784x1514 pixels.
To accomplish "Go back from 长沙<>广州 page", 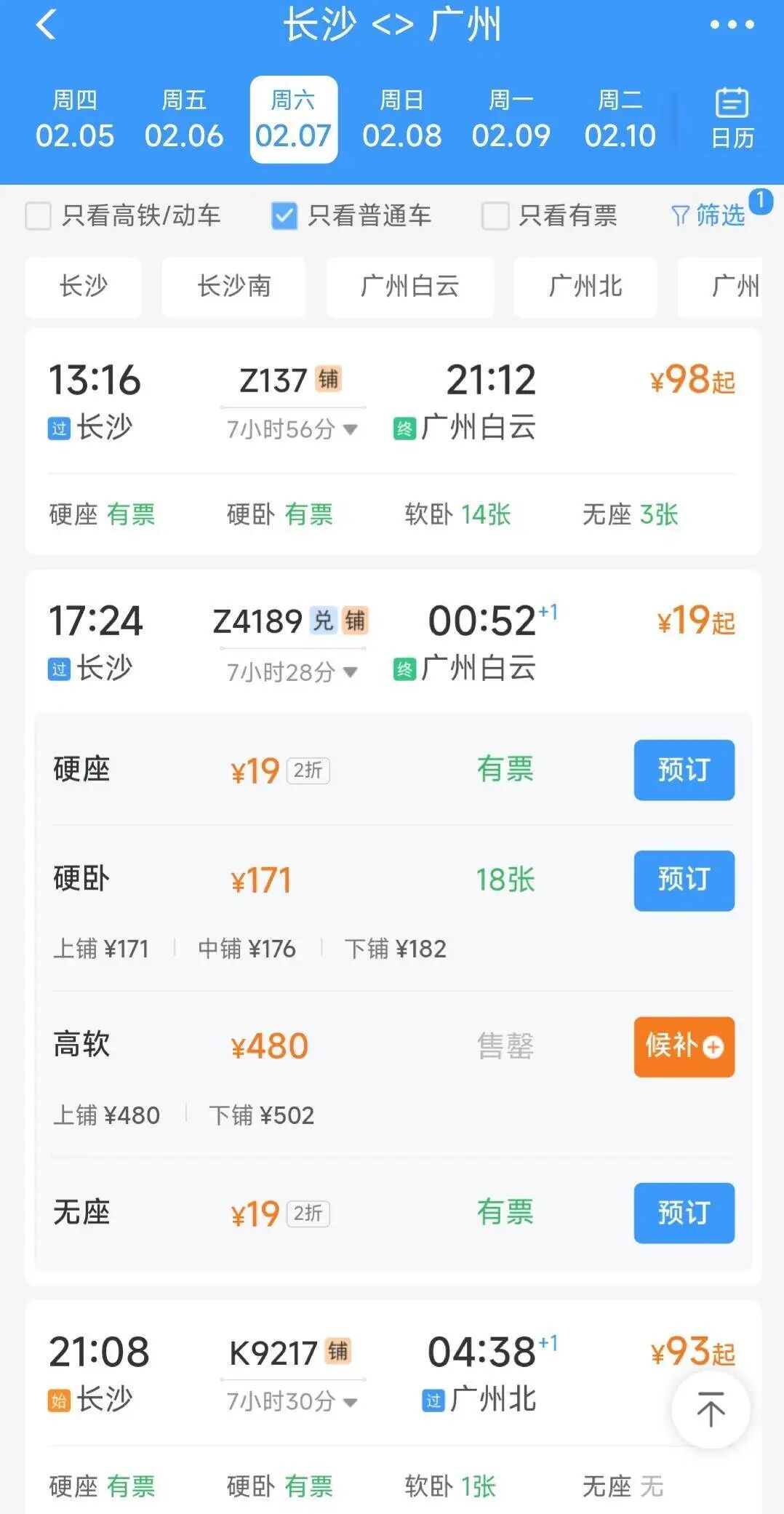I will coord(45,25).
